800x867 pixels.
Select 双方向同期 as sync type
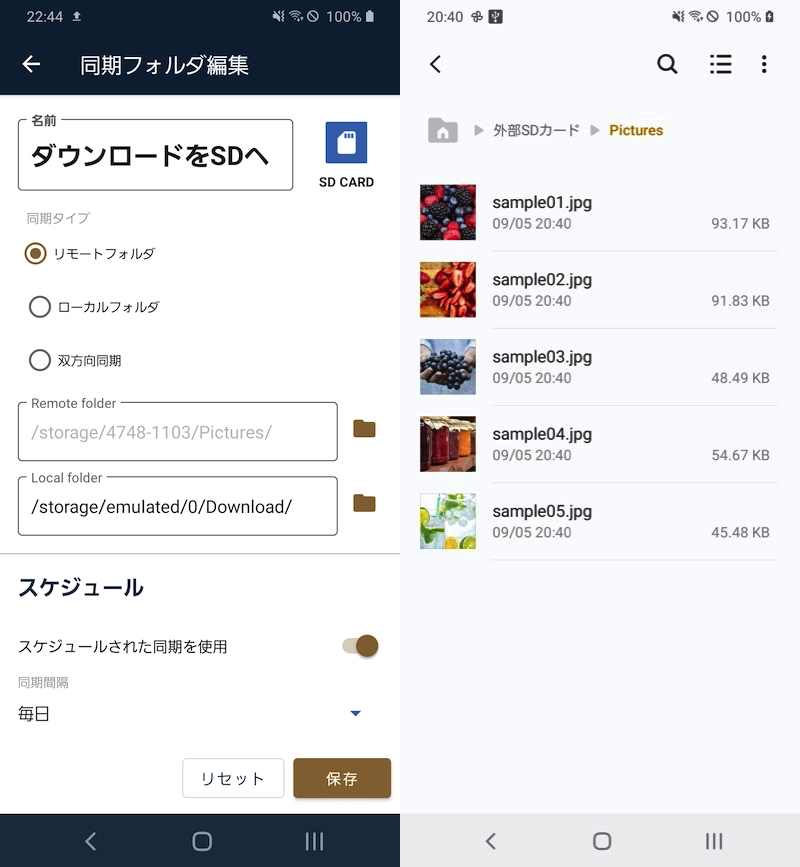pos(40,360)
